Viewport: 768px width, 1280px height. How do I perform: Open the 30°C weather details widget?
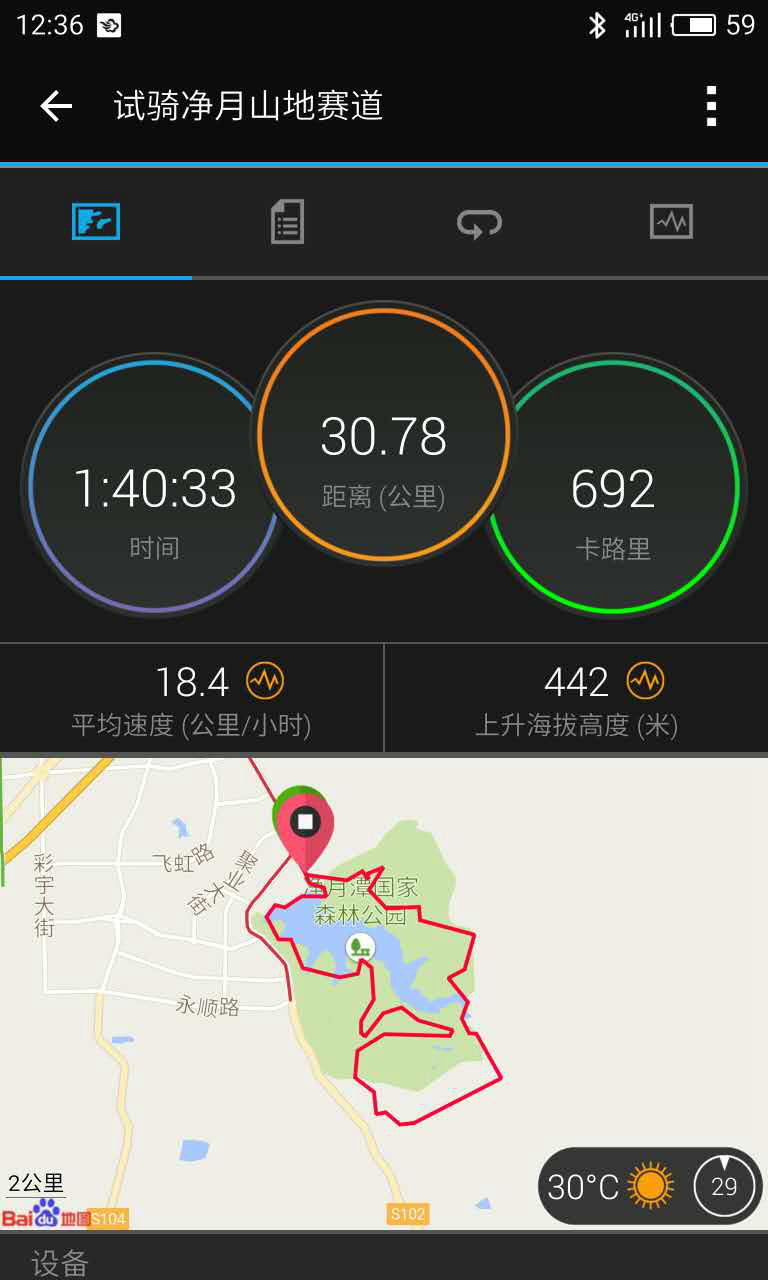[650, 1187]
